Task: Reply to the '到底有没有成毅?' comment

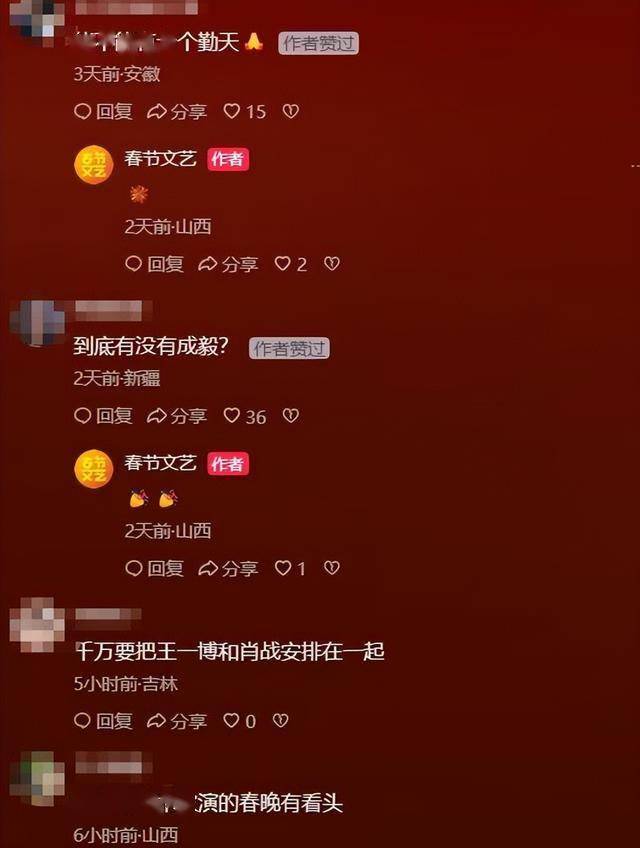Action: pos(104,416)
